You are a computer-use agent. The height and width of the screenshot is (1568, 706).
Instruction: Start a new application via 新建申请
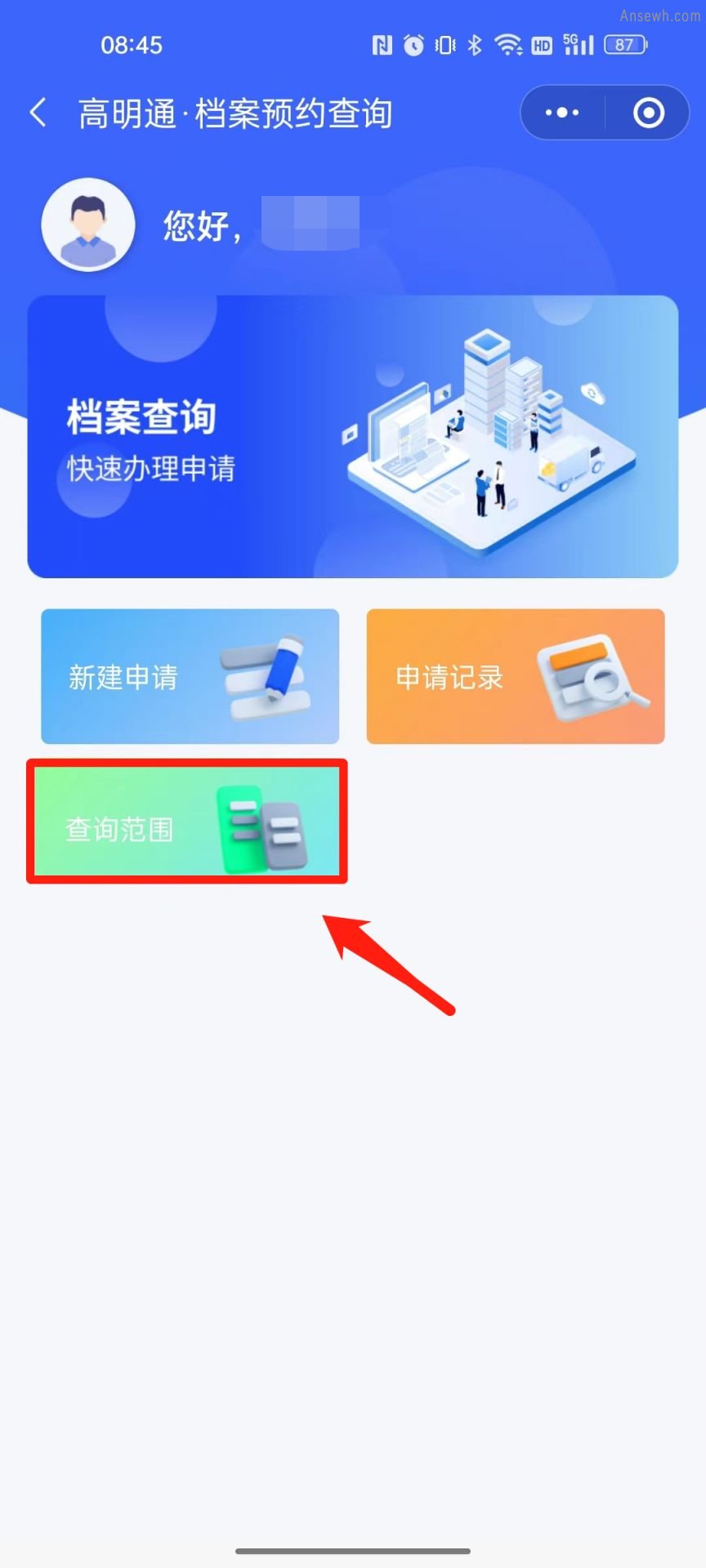click(190, 676)
